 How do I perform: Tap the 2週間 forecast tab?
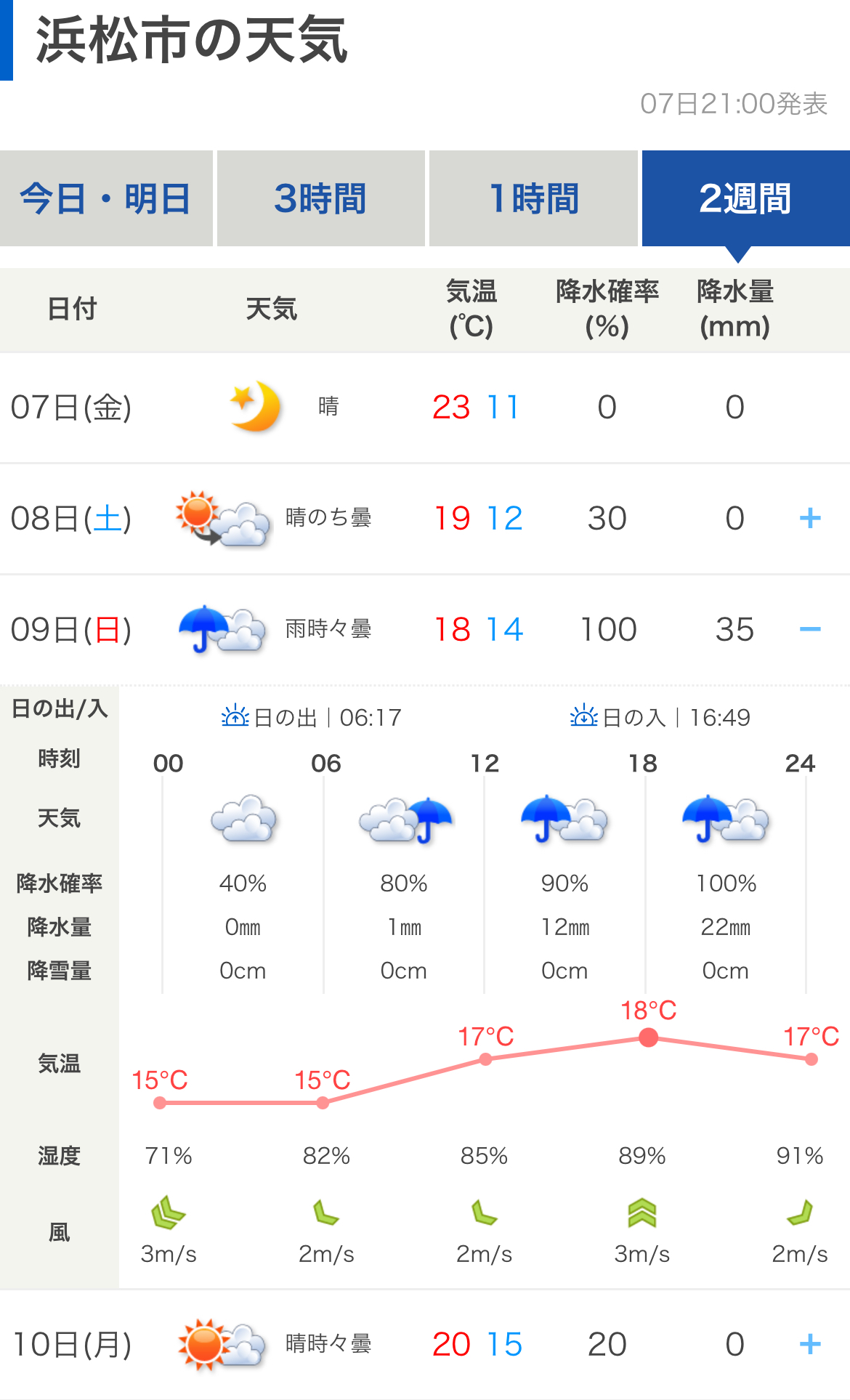point(745,198)
